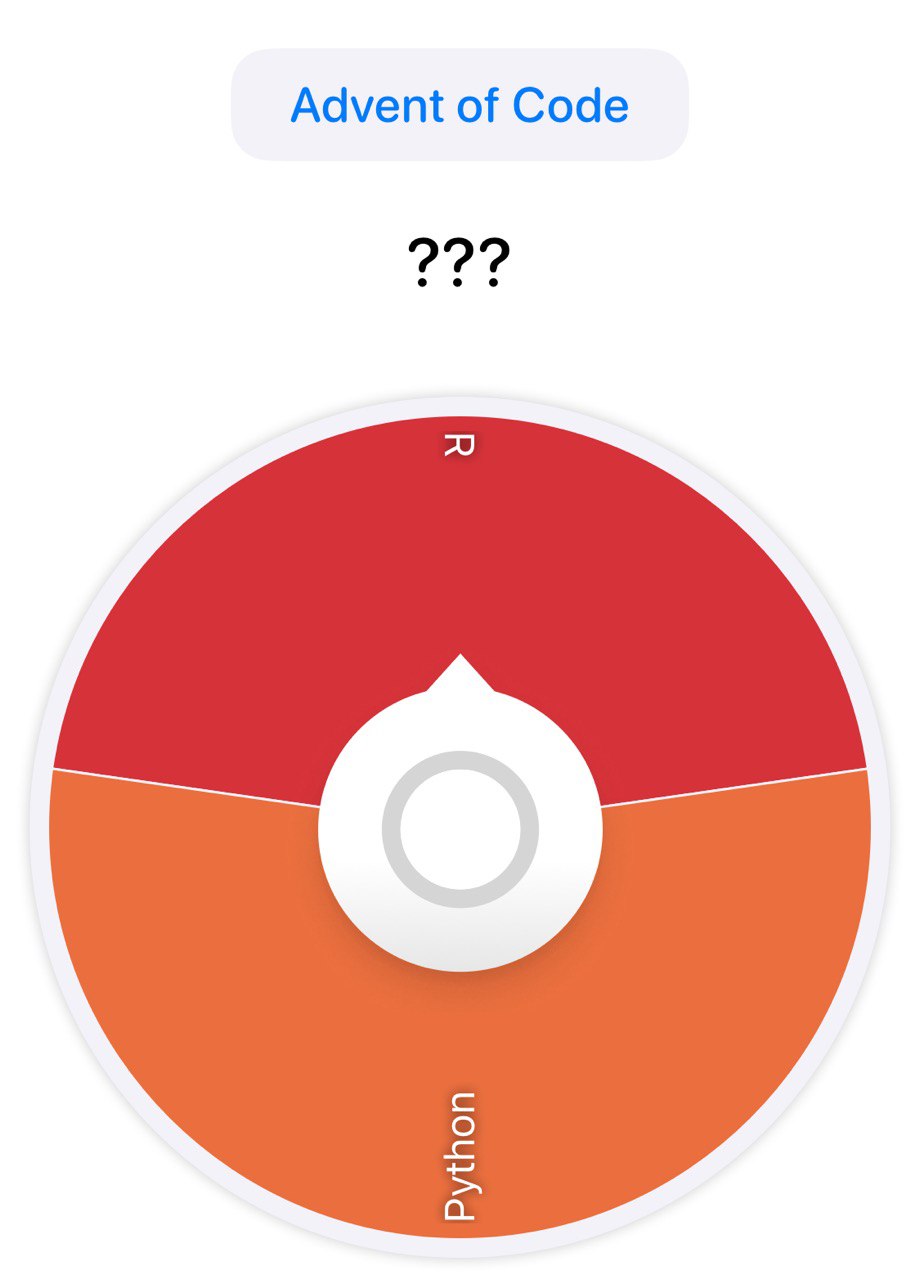Open the Advent of Code title button

(x=460, y=105)
